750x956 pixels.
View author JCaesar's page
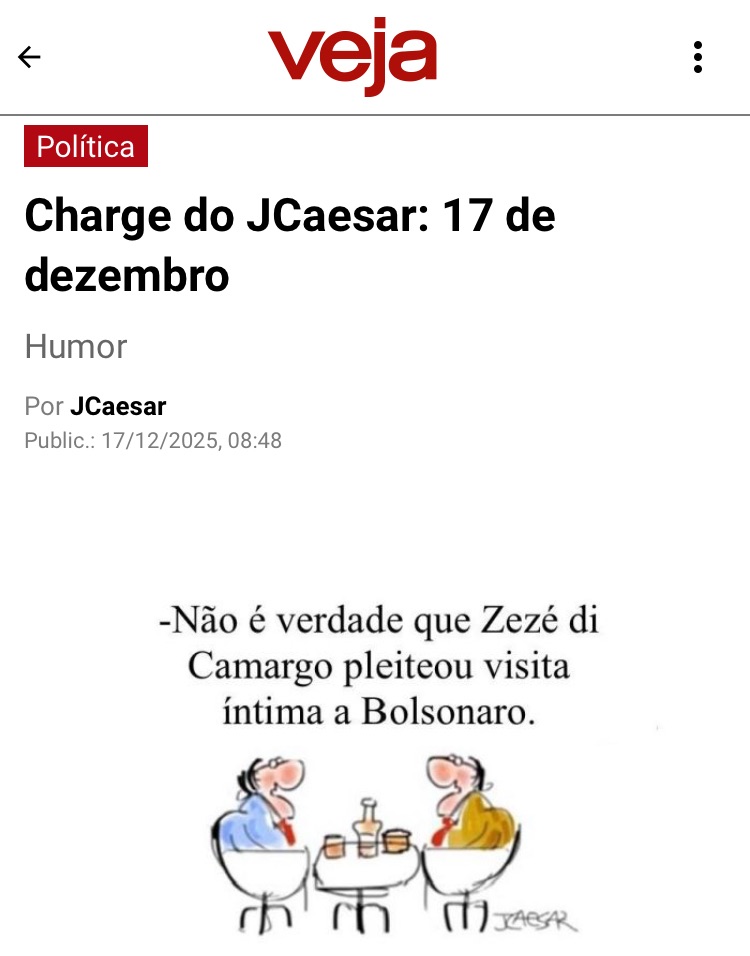[x=118, y=407]
